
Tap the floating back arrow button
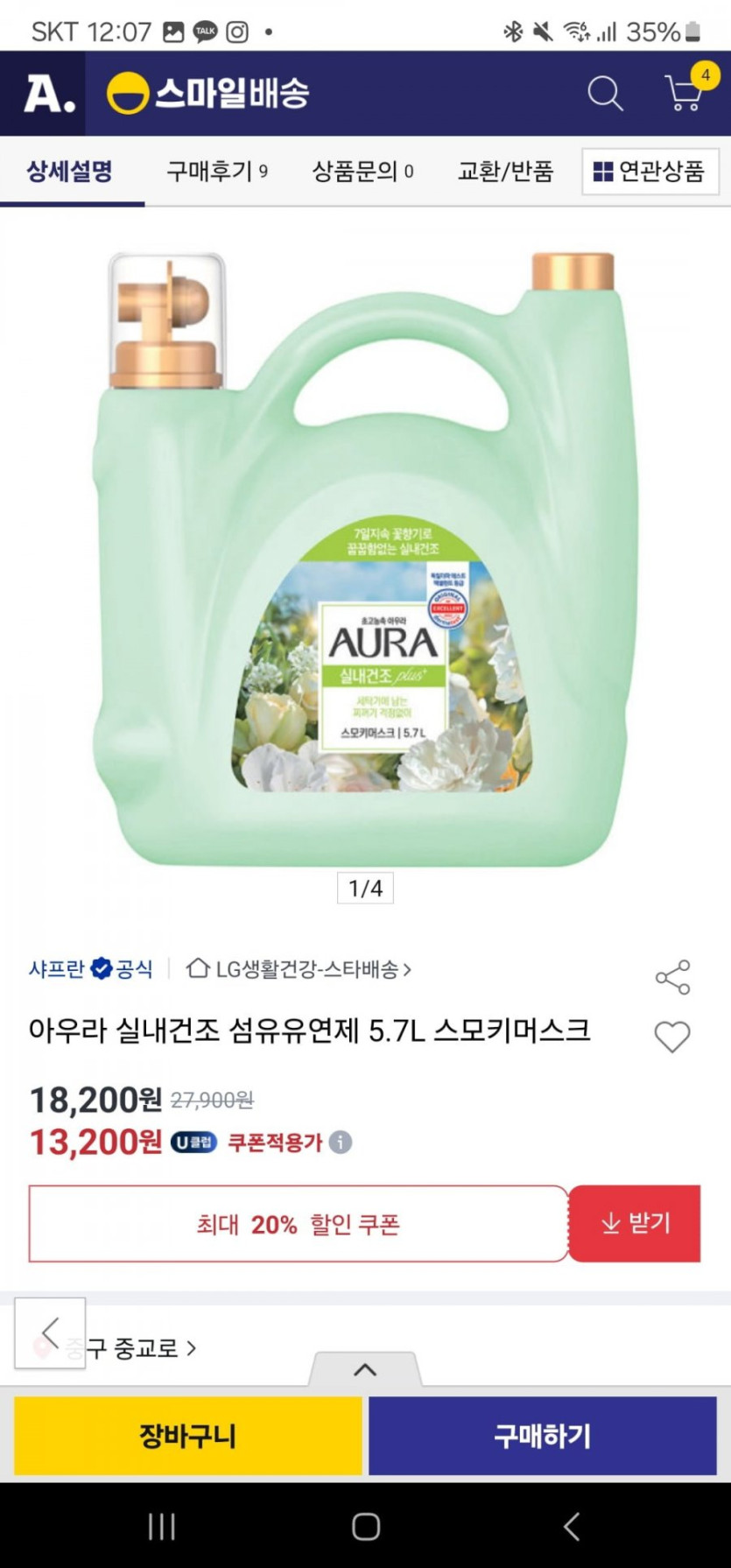(50, 1332)
